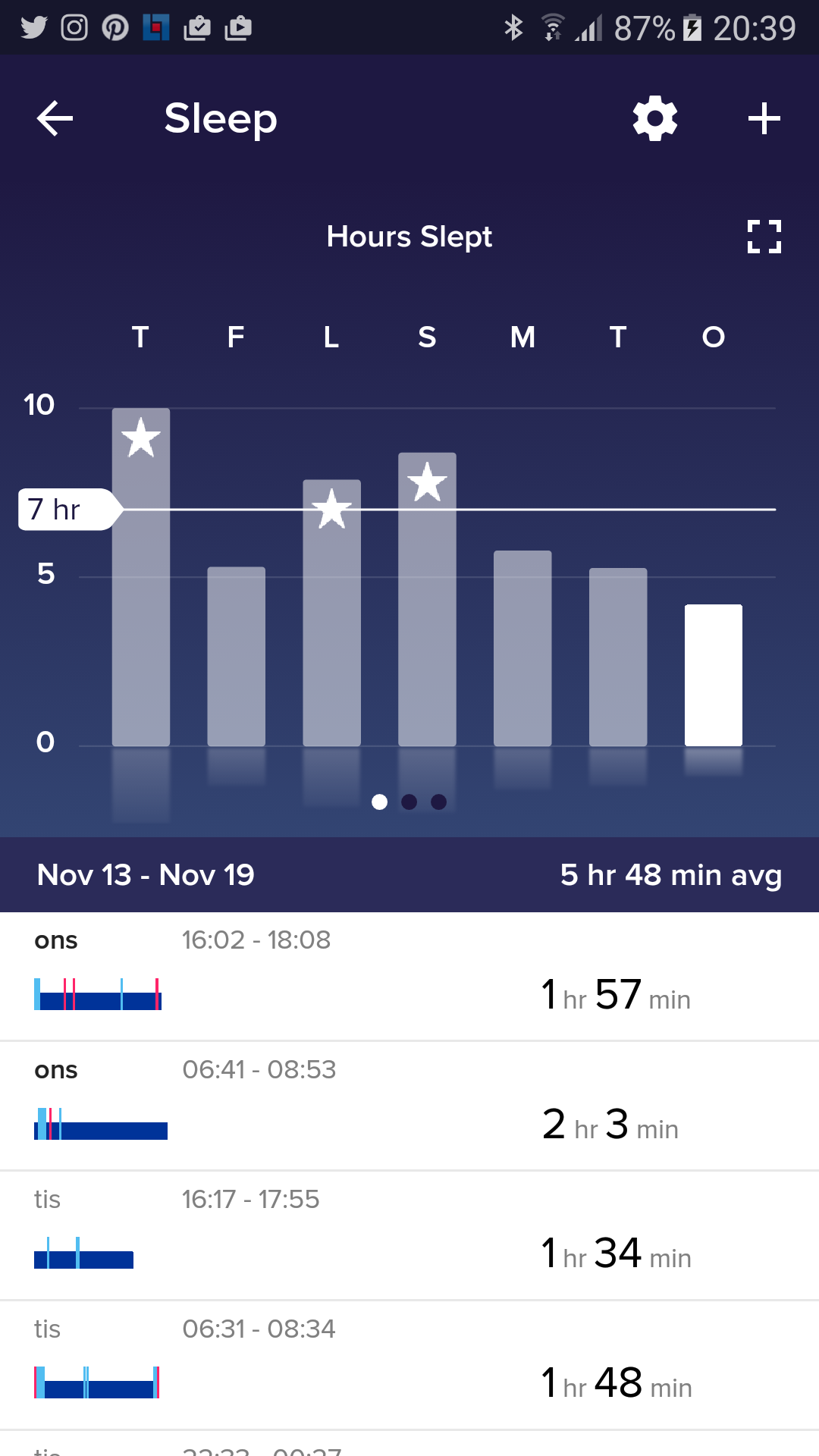This screenshot has height=1456, width=819.
Task: Open sleep settings gear
Action: tap(655, 119)
